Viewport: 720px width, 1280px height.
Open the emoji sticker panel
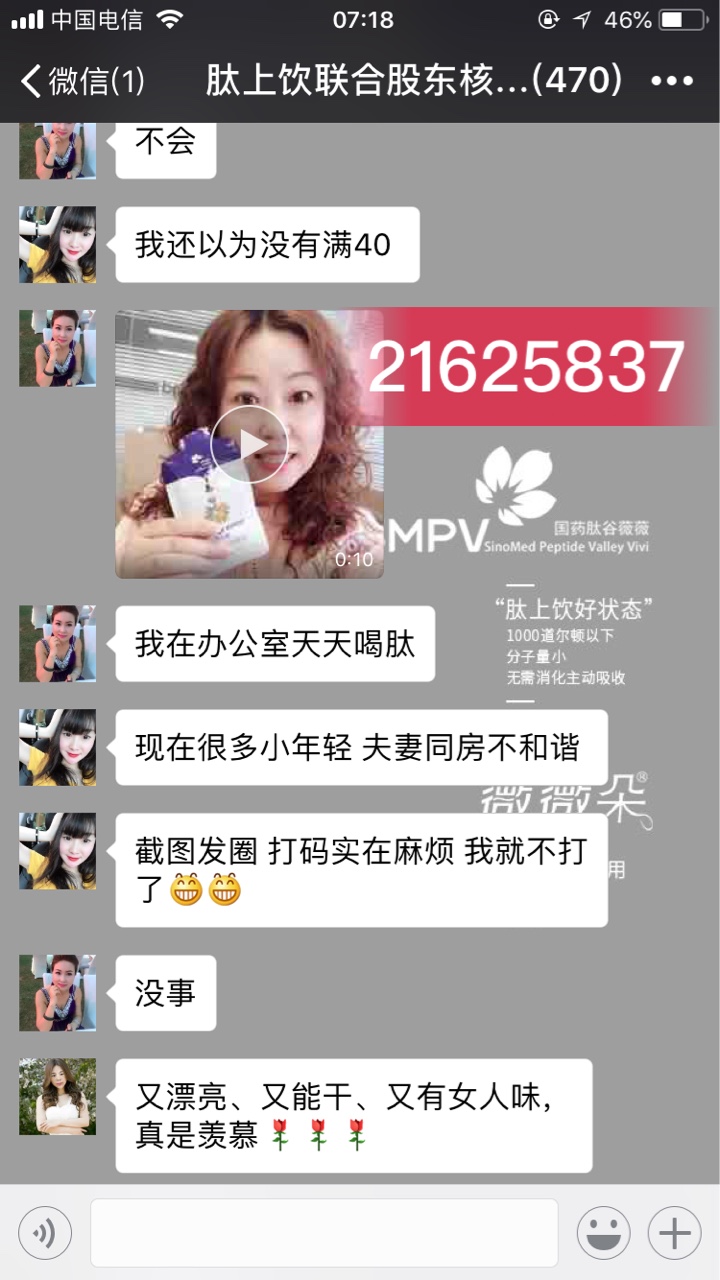[603, 1233]
